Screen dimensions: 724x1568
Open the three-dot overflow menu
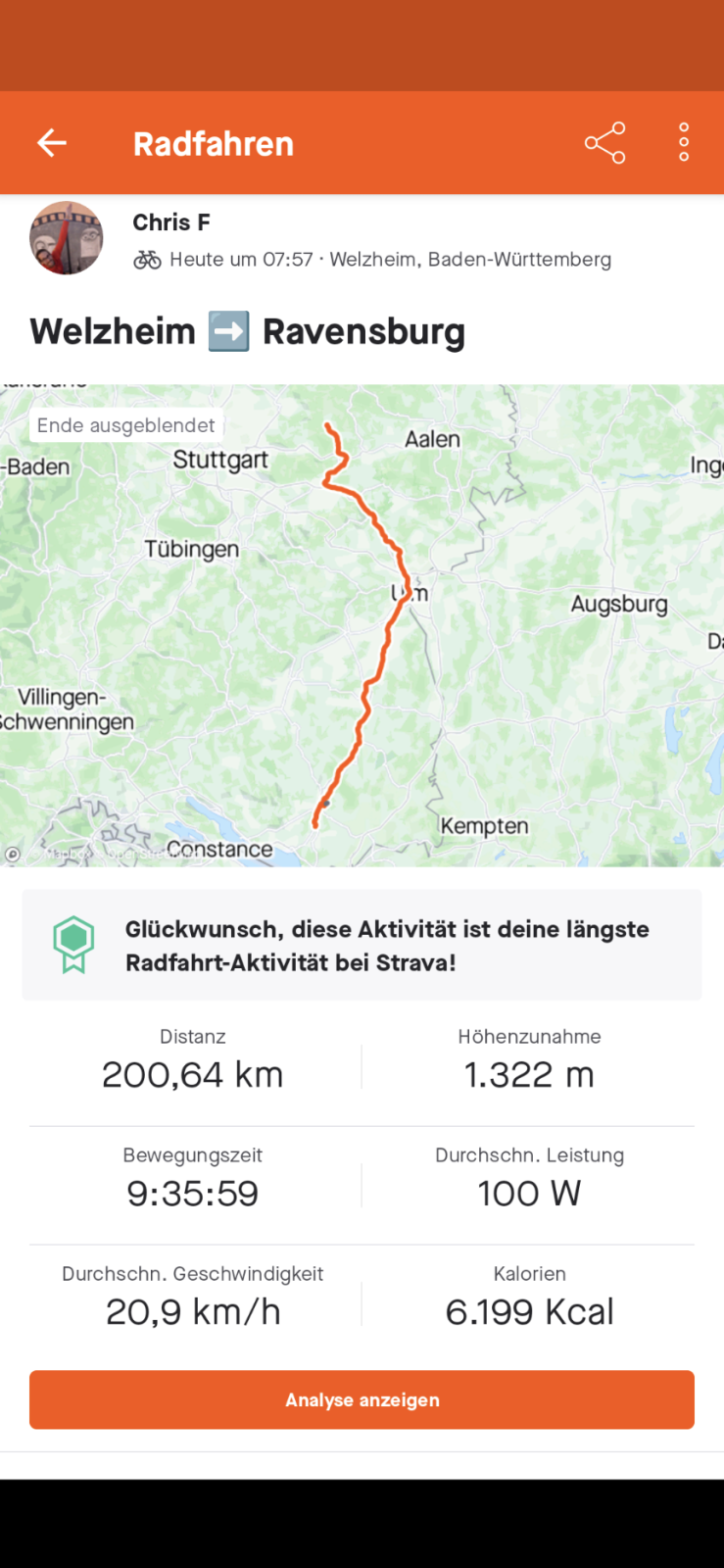[x=684, y=143]
